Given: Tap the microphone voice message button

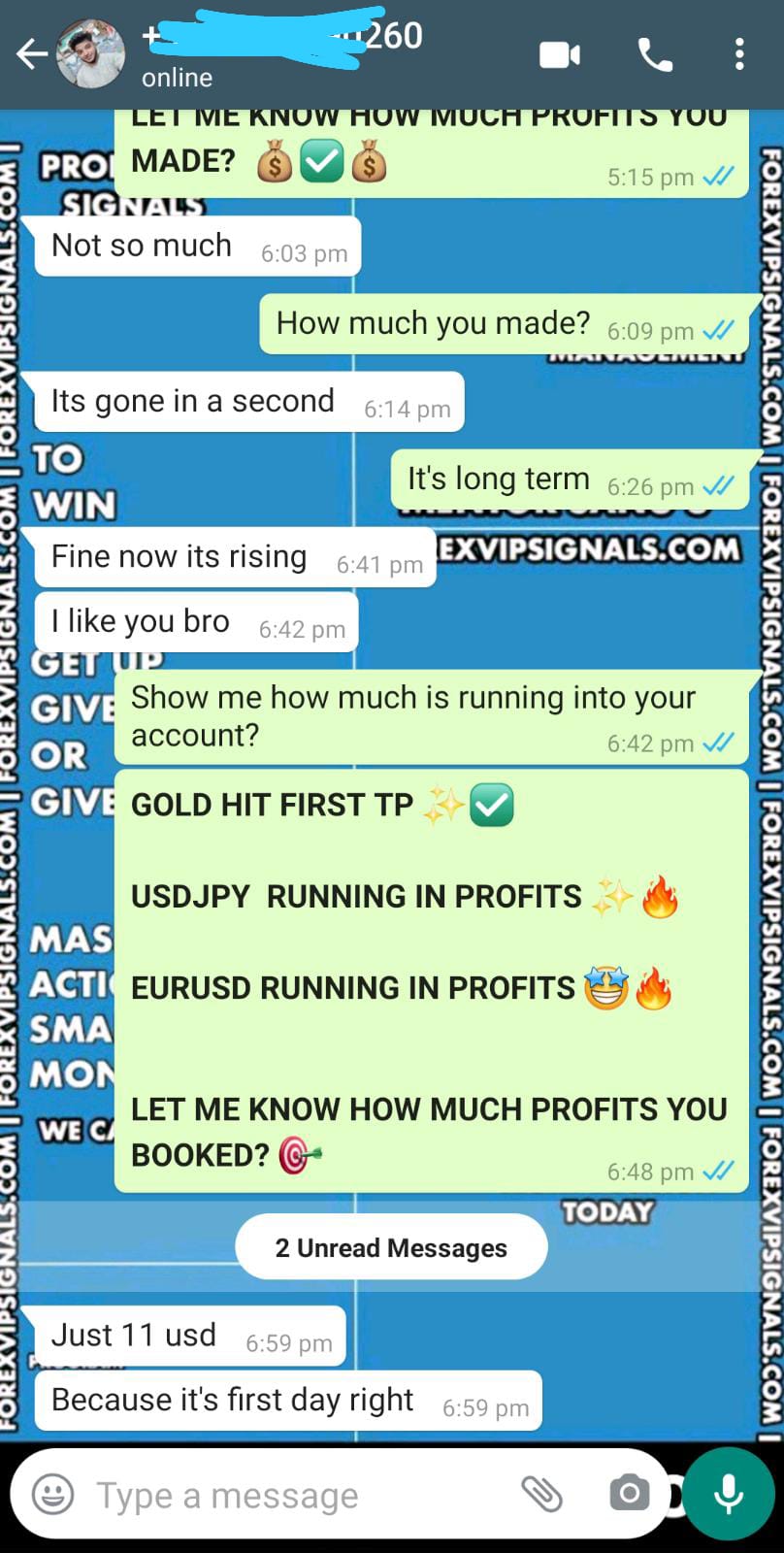Looking at the screenshot, I should [730, 1494].
